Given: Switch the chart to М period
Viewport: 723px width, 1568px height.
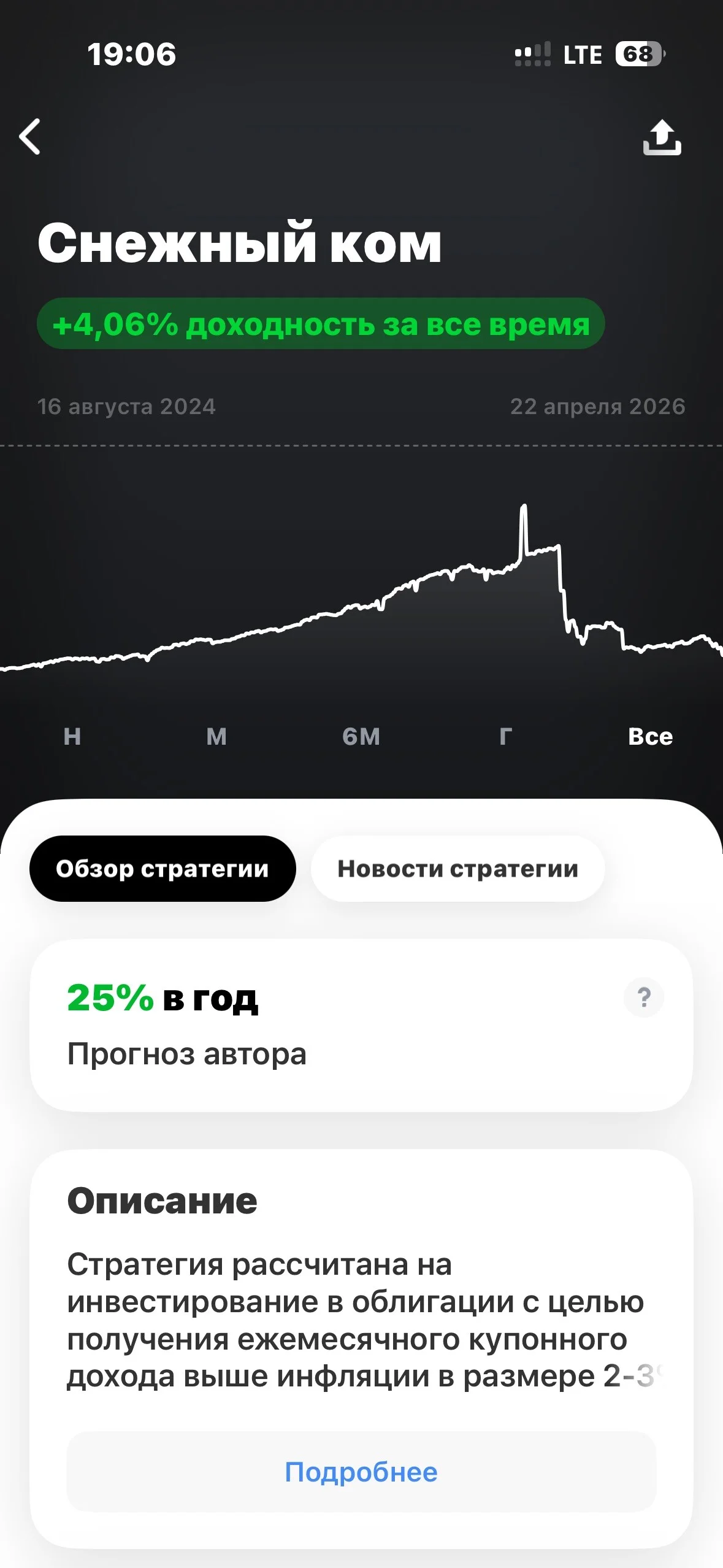Looking at the screenshot, I should coord(216,736).
